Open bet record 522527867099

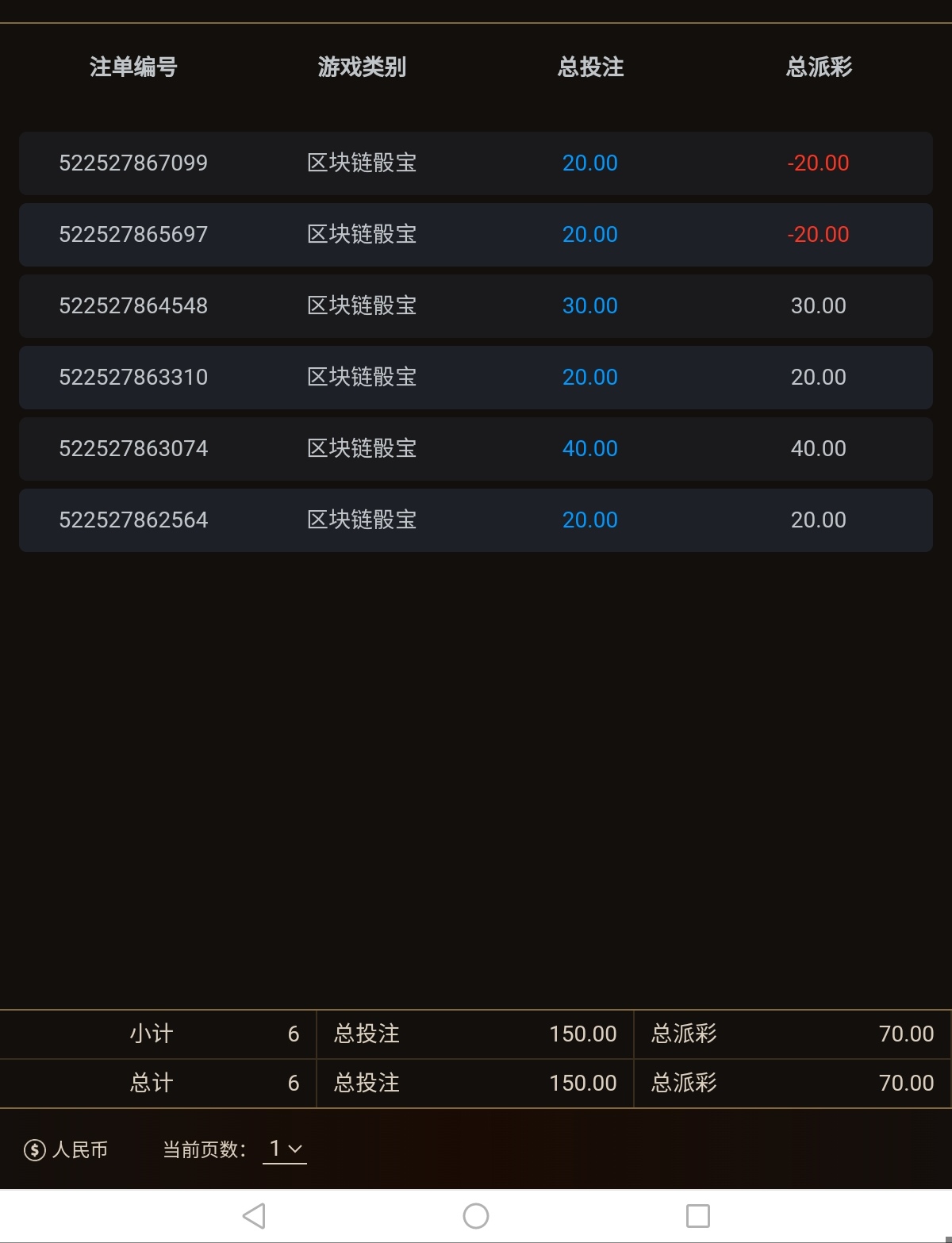[133, 163]
